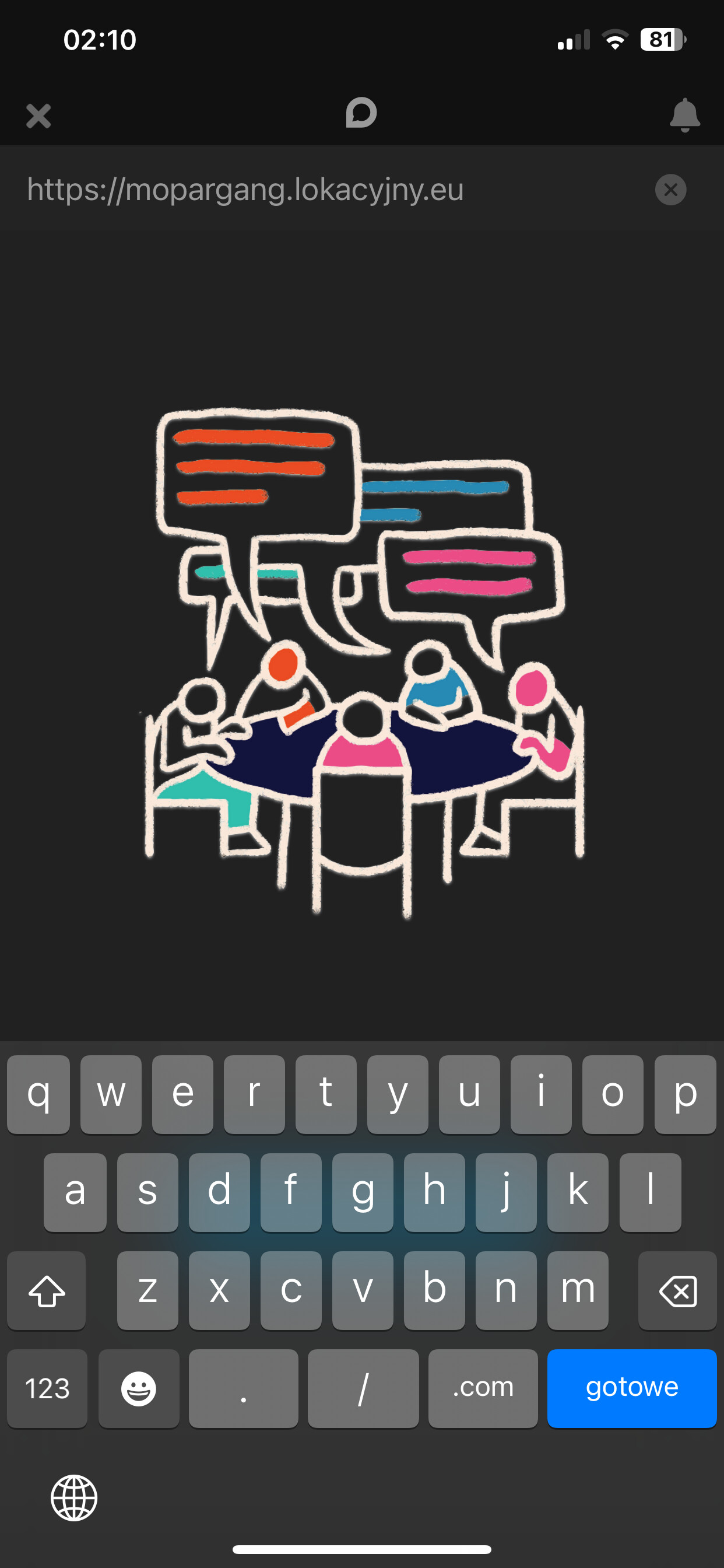
Task: Insert .com from the keyboard
Action: (483, 1388)
